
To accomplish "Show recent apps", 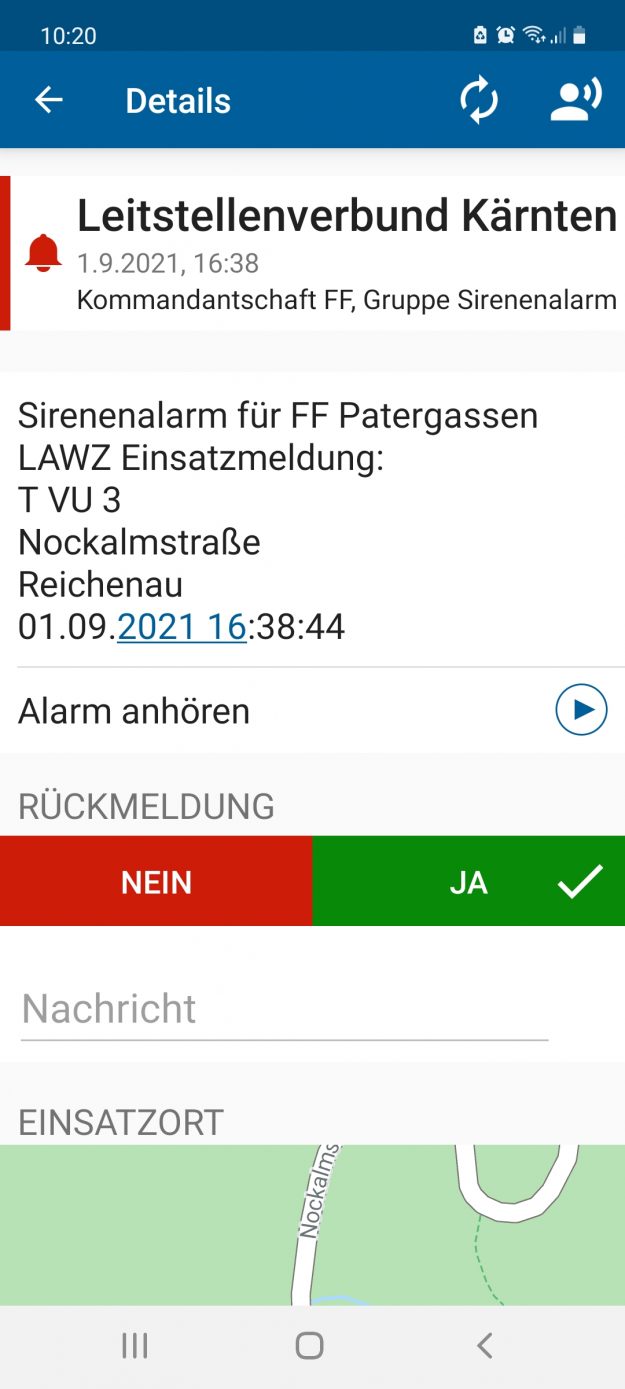I will coord(134,1346).
